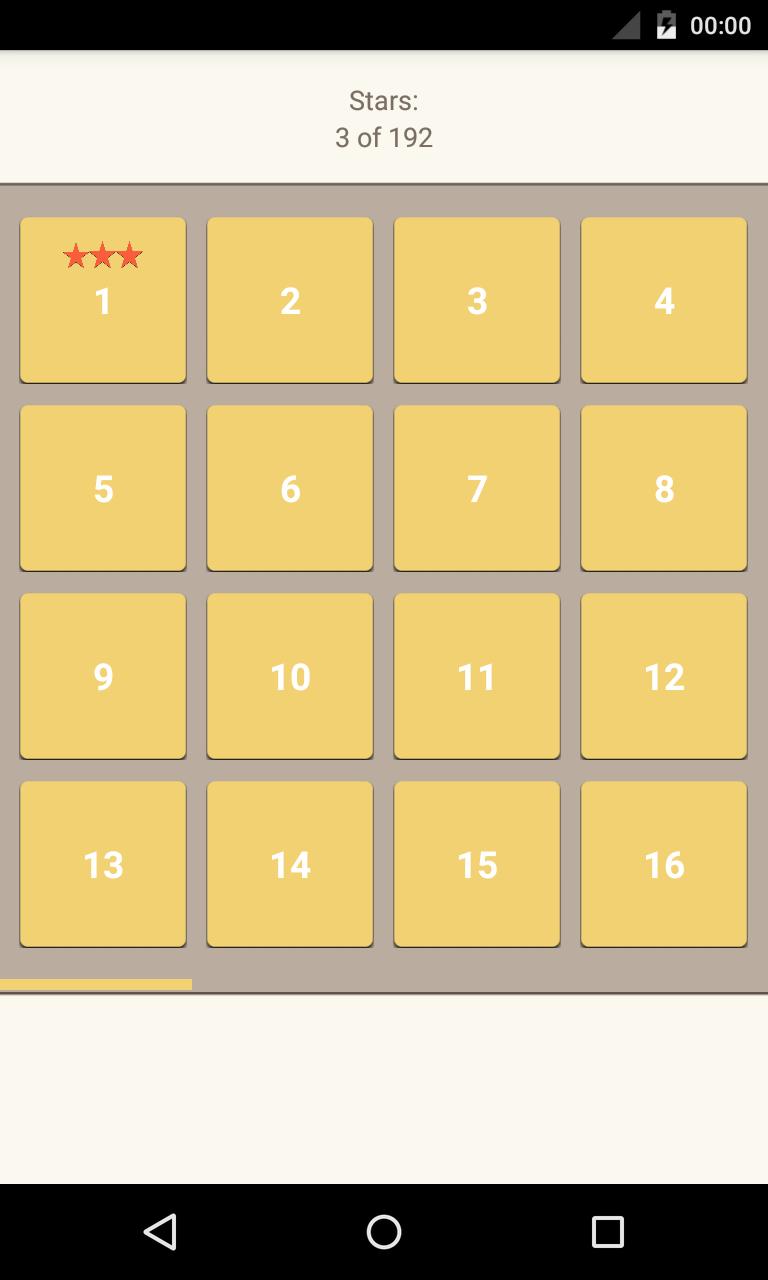Play level 6

click(290, 488)
